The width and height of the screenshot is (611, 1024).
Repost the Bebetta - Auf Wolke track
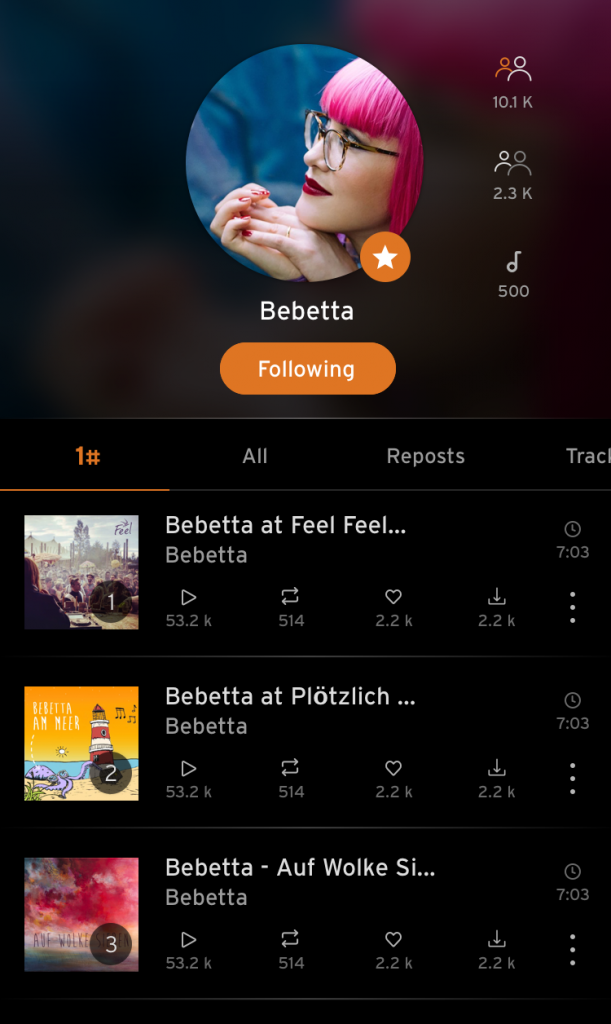click(x=290, y=939)
